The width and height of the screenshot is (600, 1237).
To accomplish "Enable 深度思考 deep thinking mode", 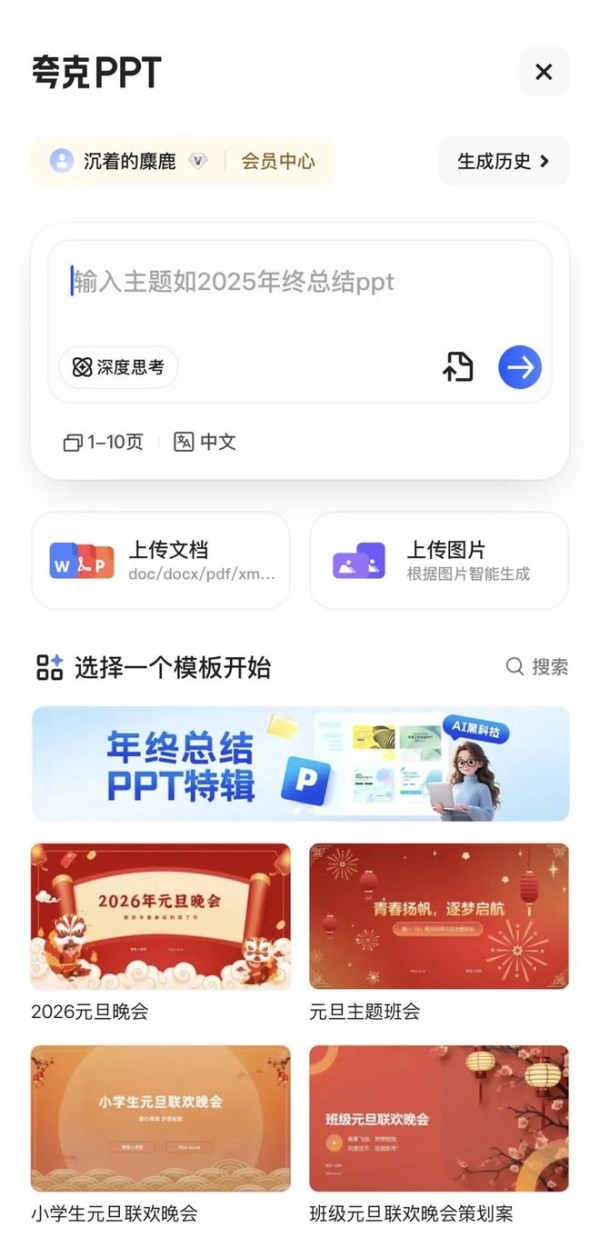I will (x=119, y=367).
